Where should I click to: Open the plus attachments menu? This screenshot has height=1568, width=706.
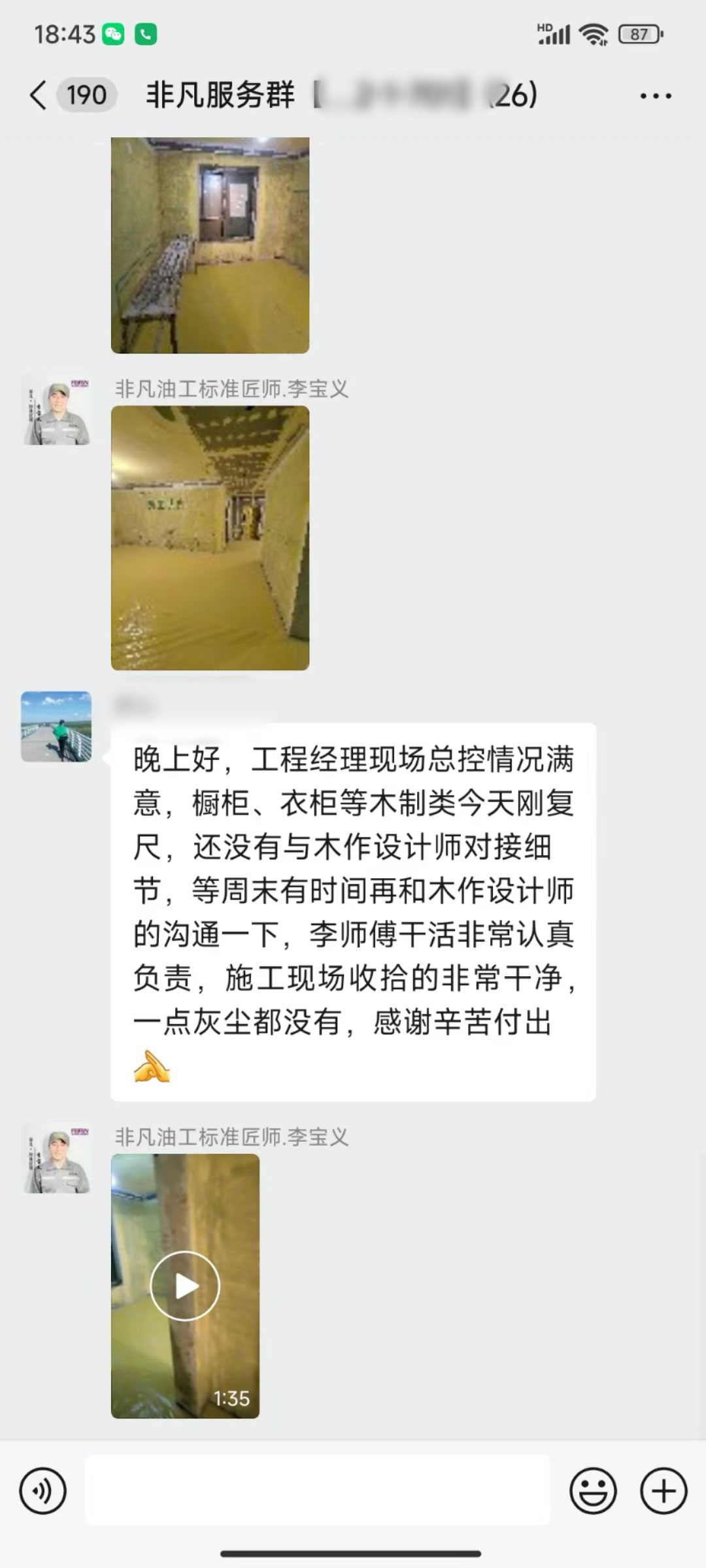(664, 1491)
